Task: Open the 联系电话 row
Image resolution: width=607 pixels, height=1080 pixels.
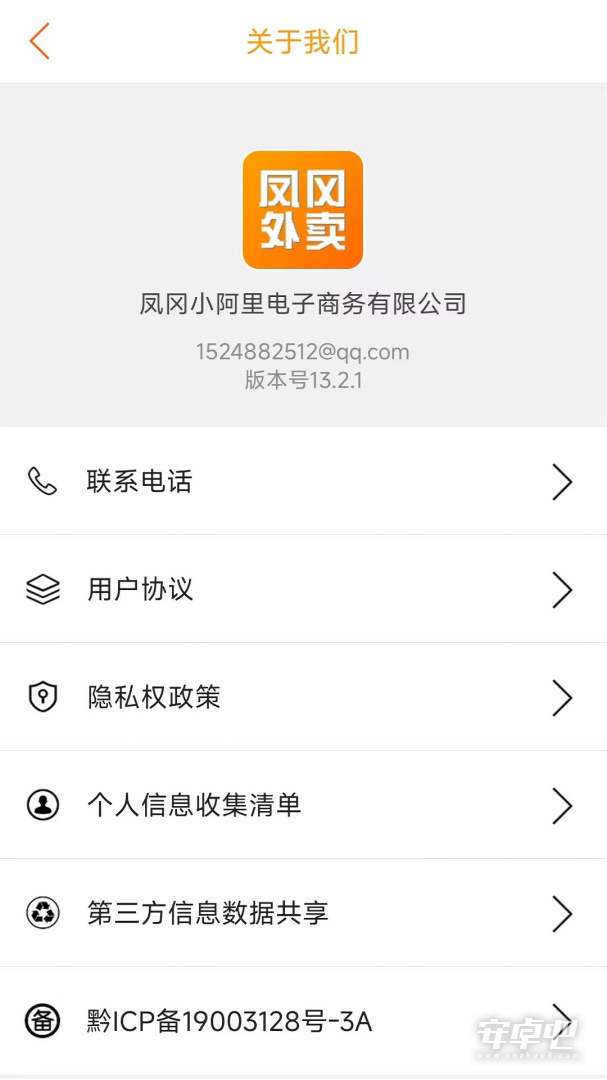Action: coord(303,481)
